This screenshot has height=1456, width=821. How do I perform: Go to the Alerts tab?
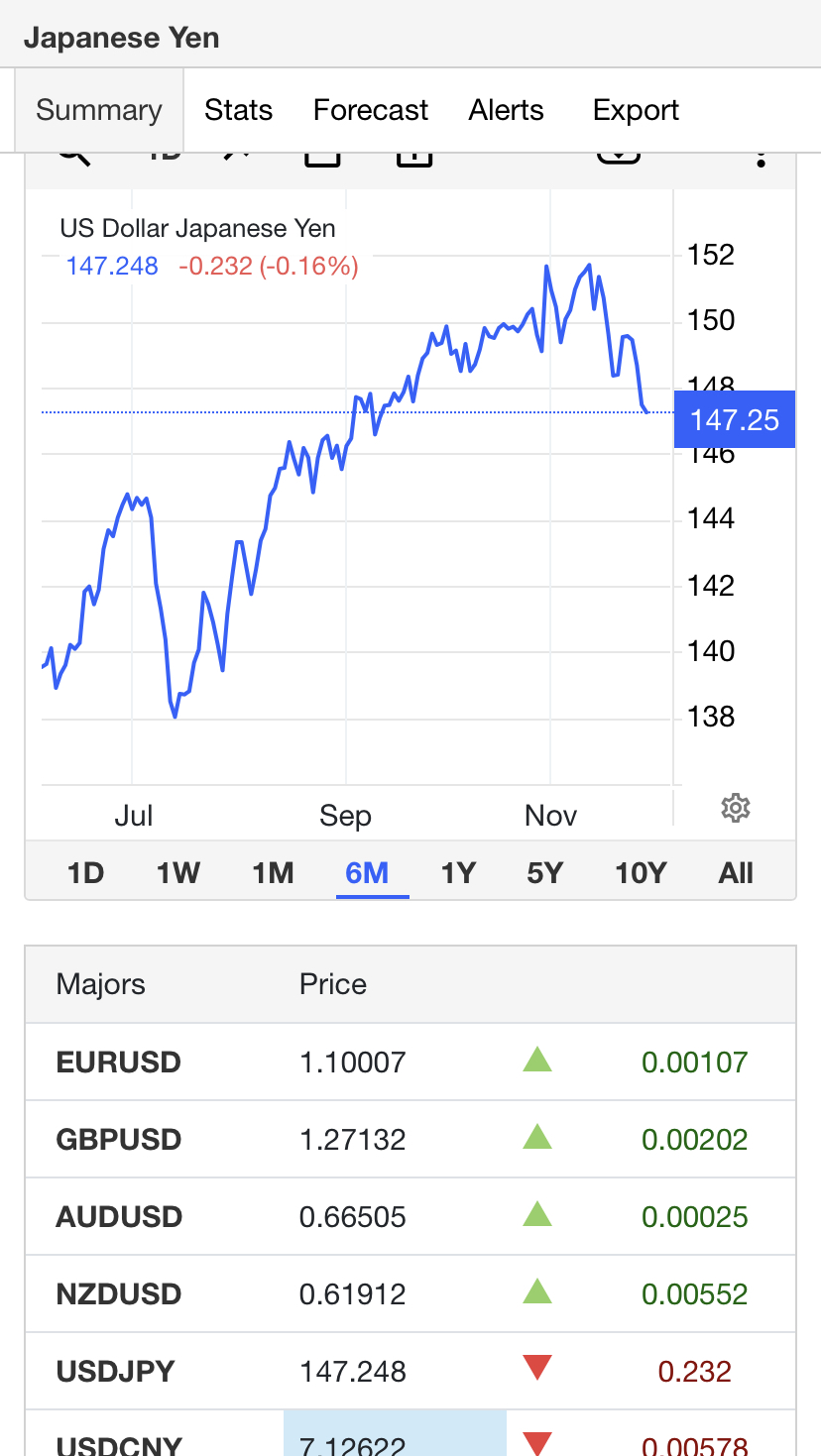[x=507, y=110]
